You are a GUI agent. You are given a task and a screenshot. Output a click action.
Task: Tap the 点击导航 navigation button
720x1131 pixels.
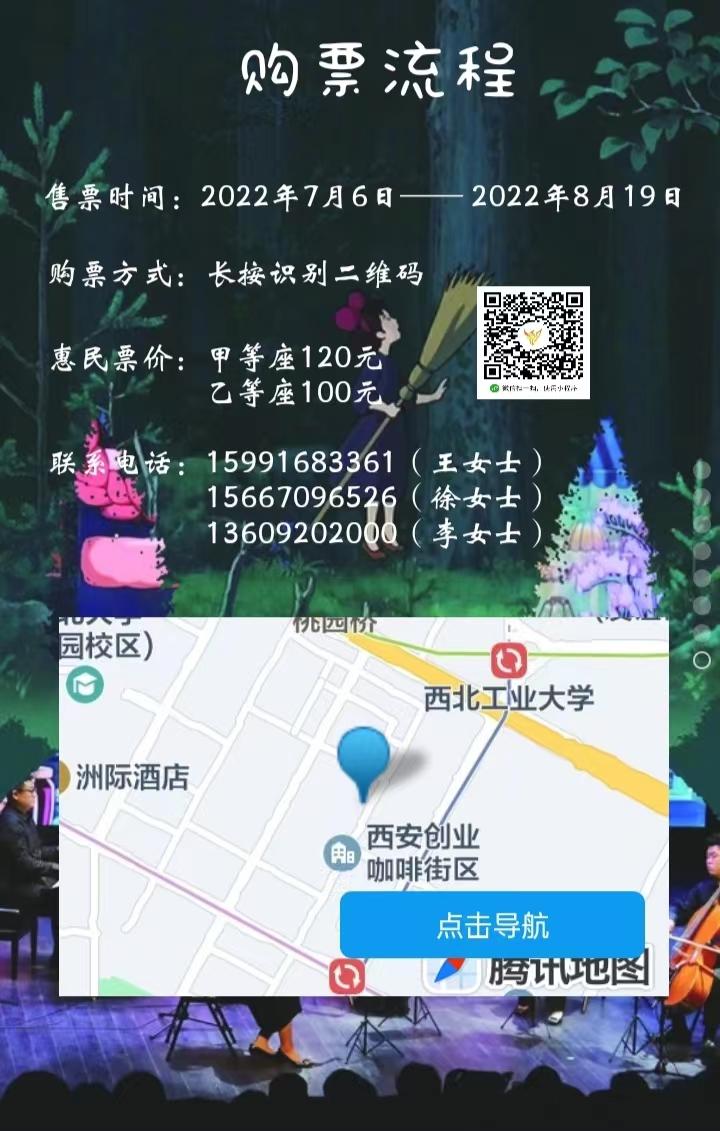492,925
